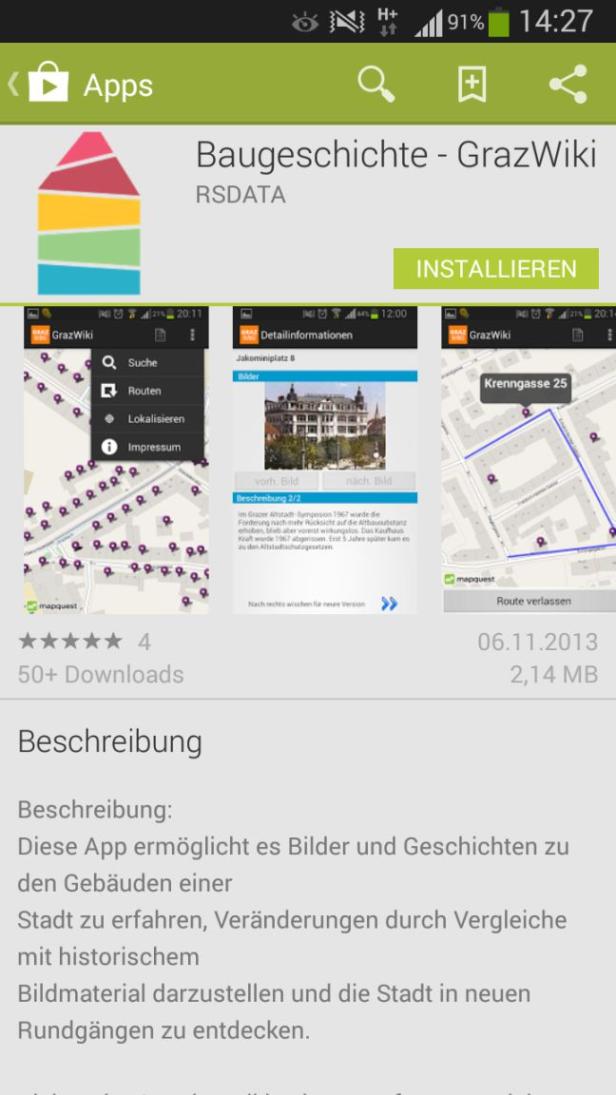Open first screenshot with menu overlay
This screenshot has height=1095, width=616.
tap(116, 460)
